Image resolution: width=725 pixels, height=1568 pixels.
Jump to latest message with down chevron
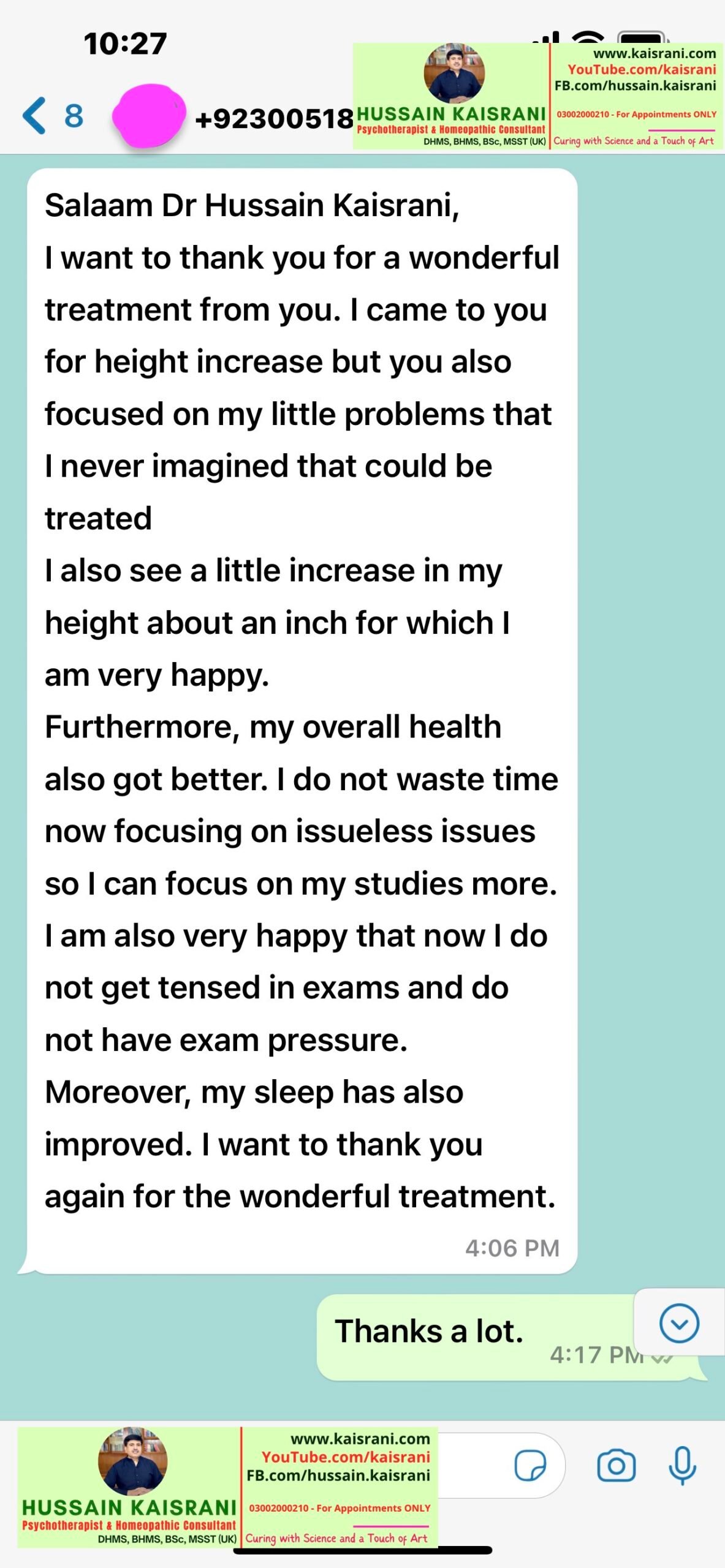[x=679, y=1323]
